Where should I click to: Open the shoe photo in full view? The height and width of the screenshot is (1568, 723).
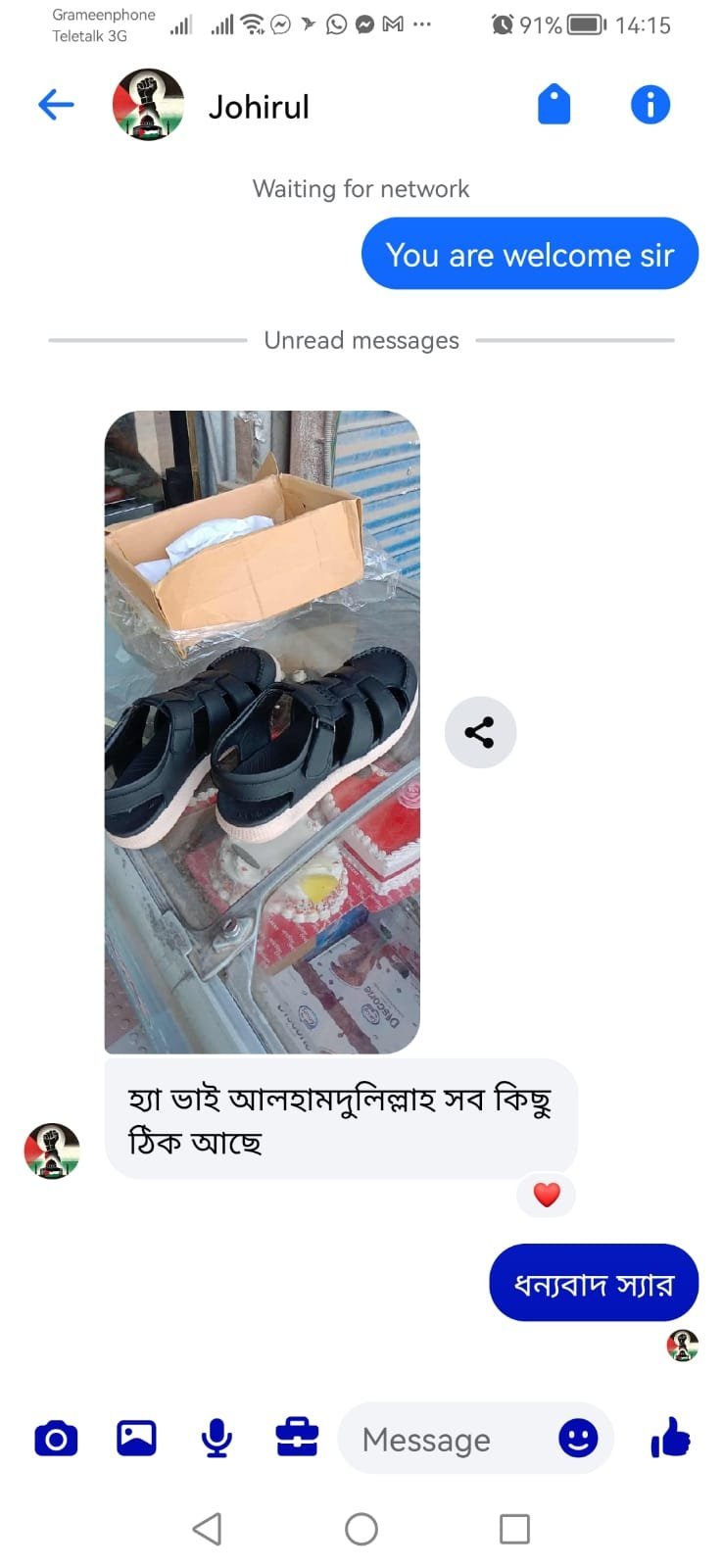point(262,731)
